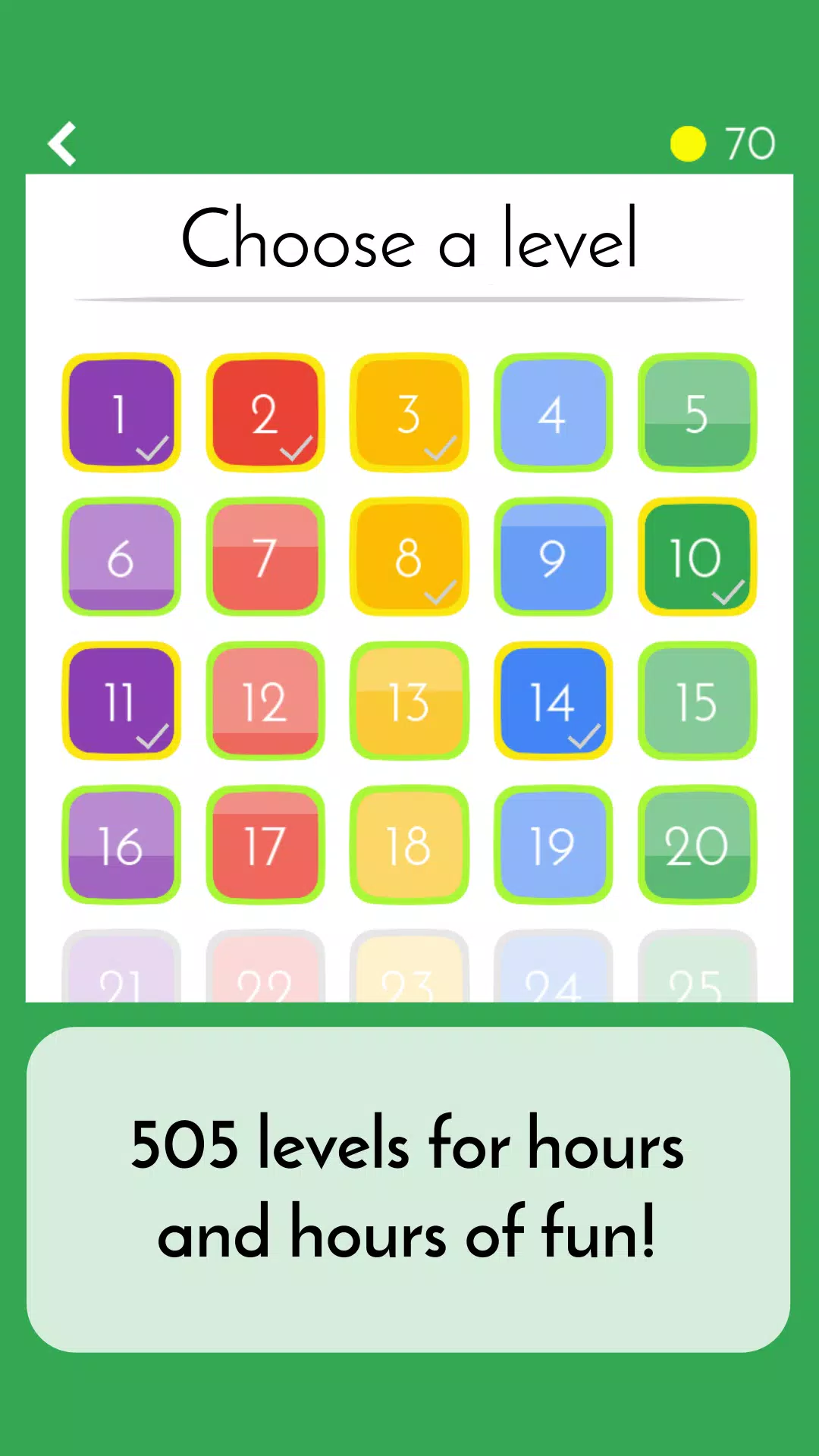The height and width of the screenshot is (1456, 819).
Task: Open level 8 yellow tile
Action: click(x=409, y=557)
